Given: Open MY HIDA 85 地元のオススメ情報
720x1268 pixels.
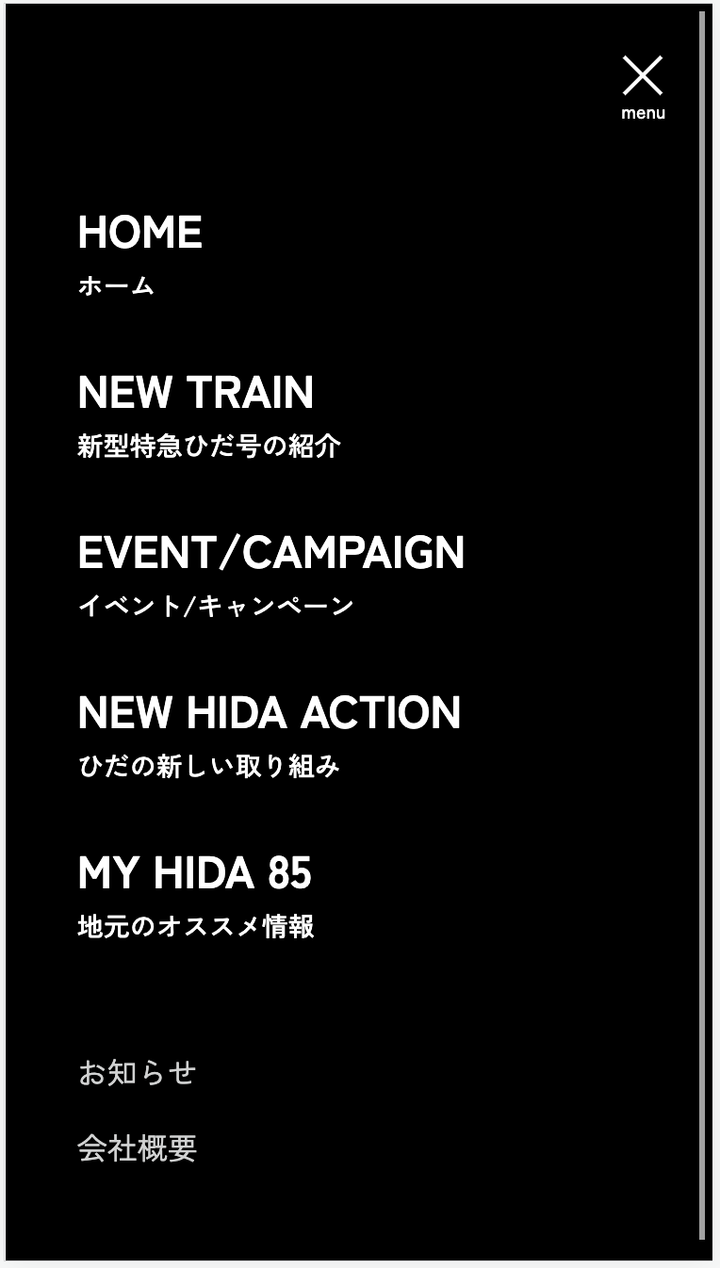Looking at the screenshot, I should click(x=196, y=894).
